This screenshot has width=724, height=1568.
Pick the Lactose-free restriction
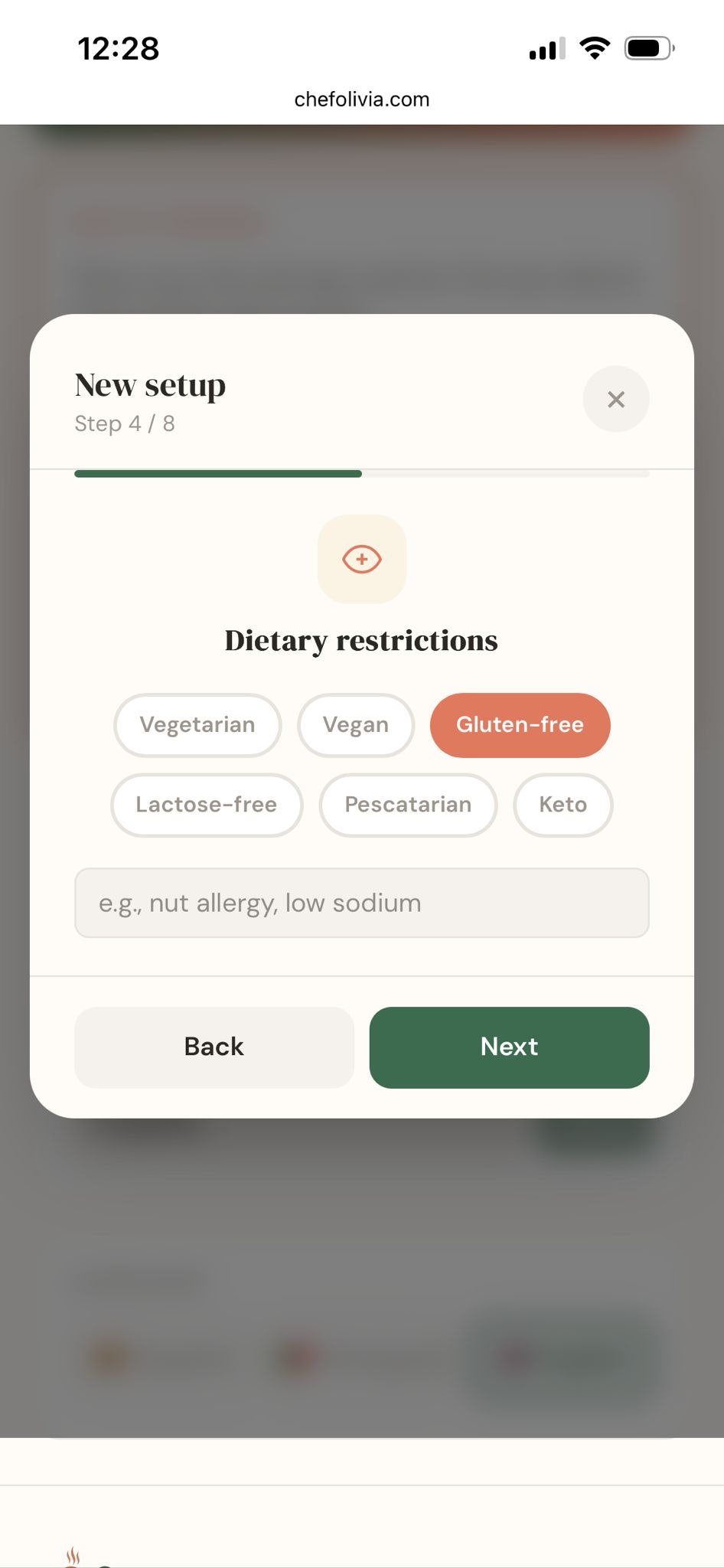[207, 805]
